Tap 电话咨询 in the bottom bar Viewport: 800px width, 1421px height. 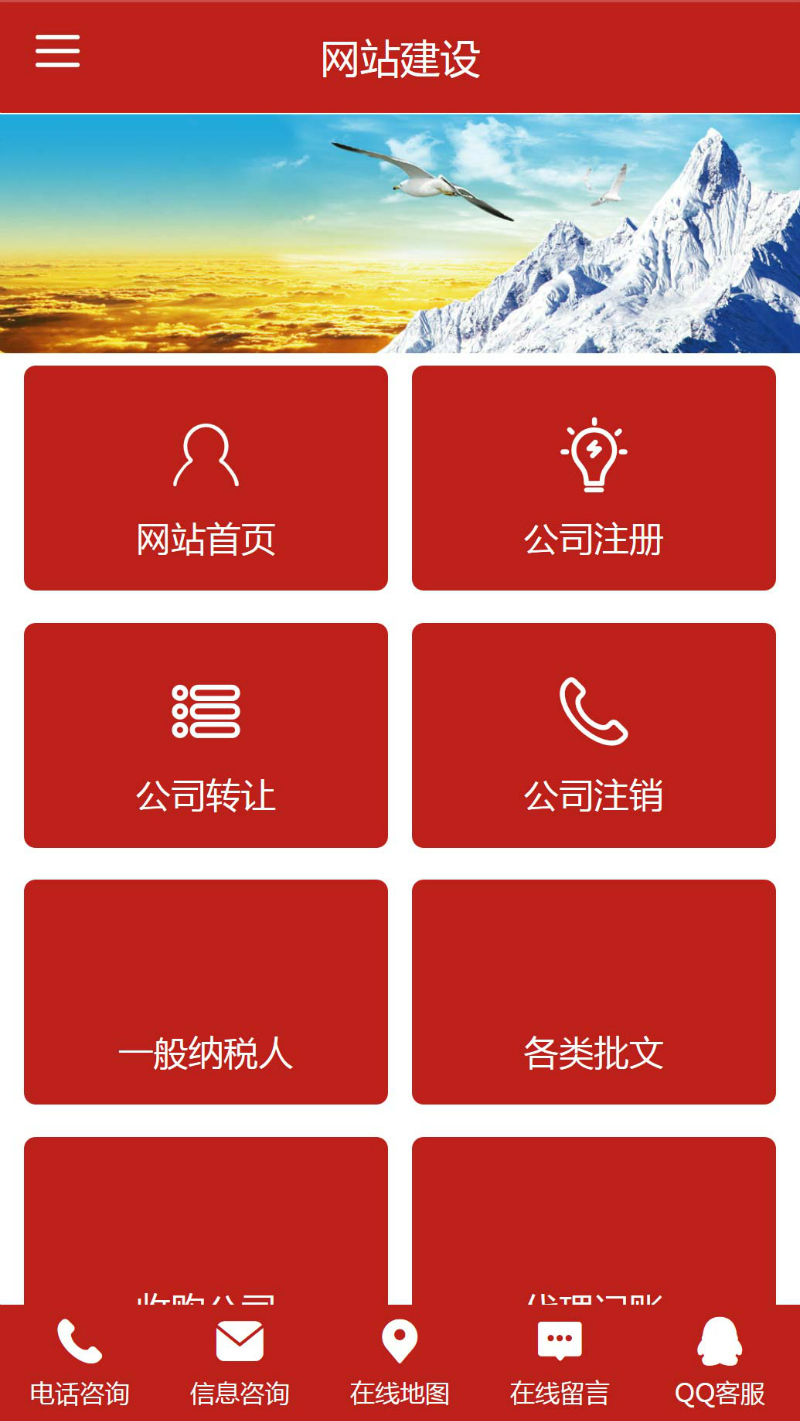coord(80,1362)
